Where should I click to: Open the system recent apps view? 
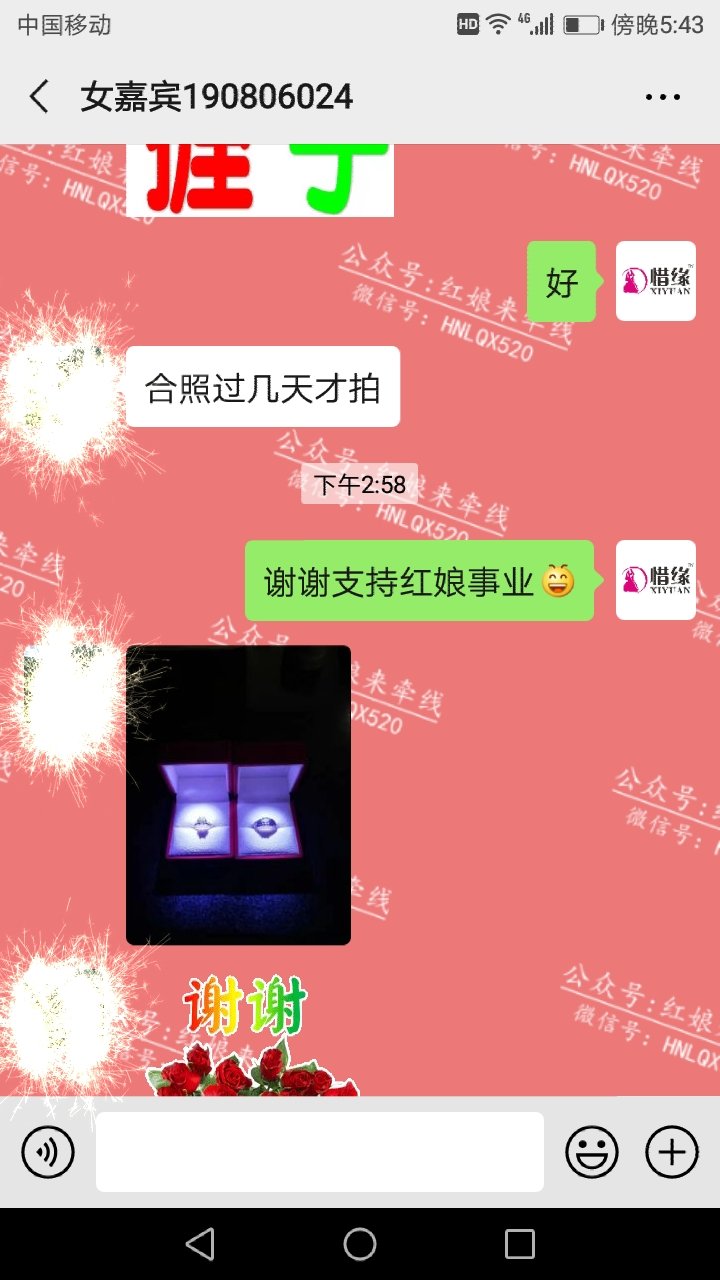[x=520, y=1244]
